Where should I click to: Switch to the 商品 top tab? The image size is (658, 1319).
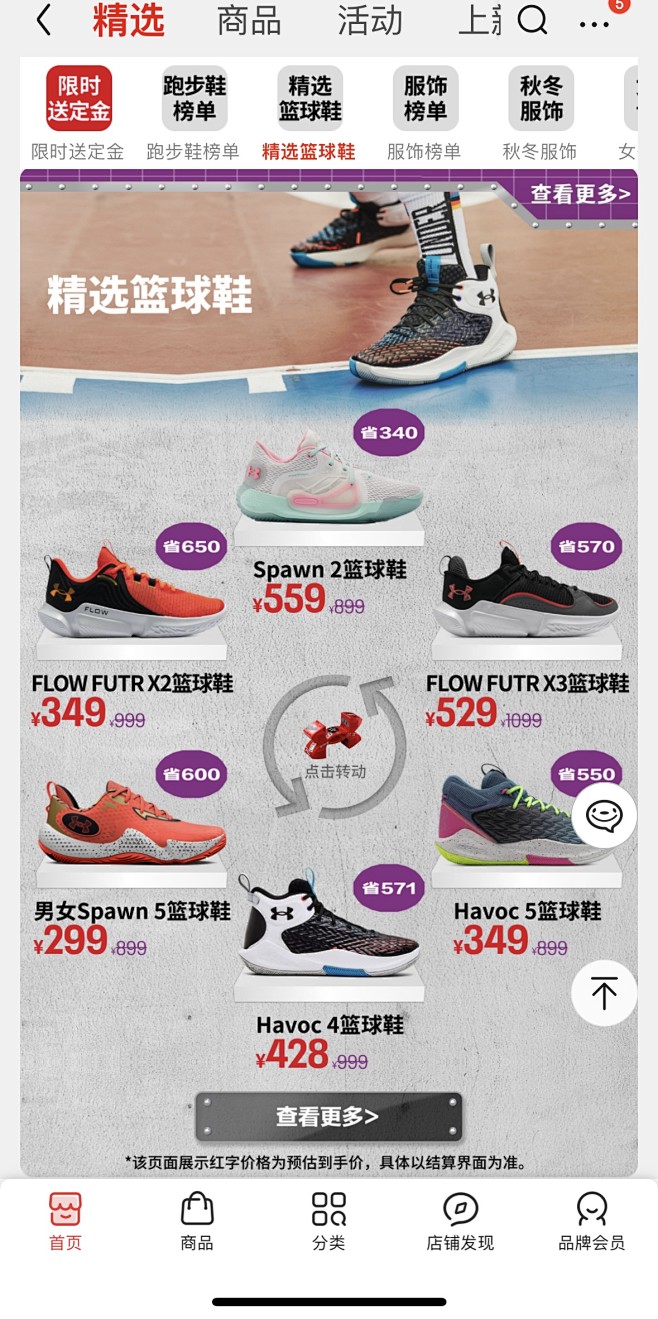point(248,21)
